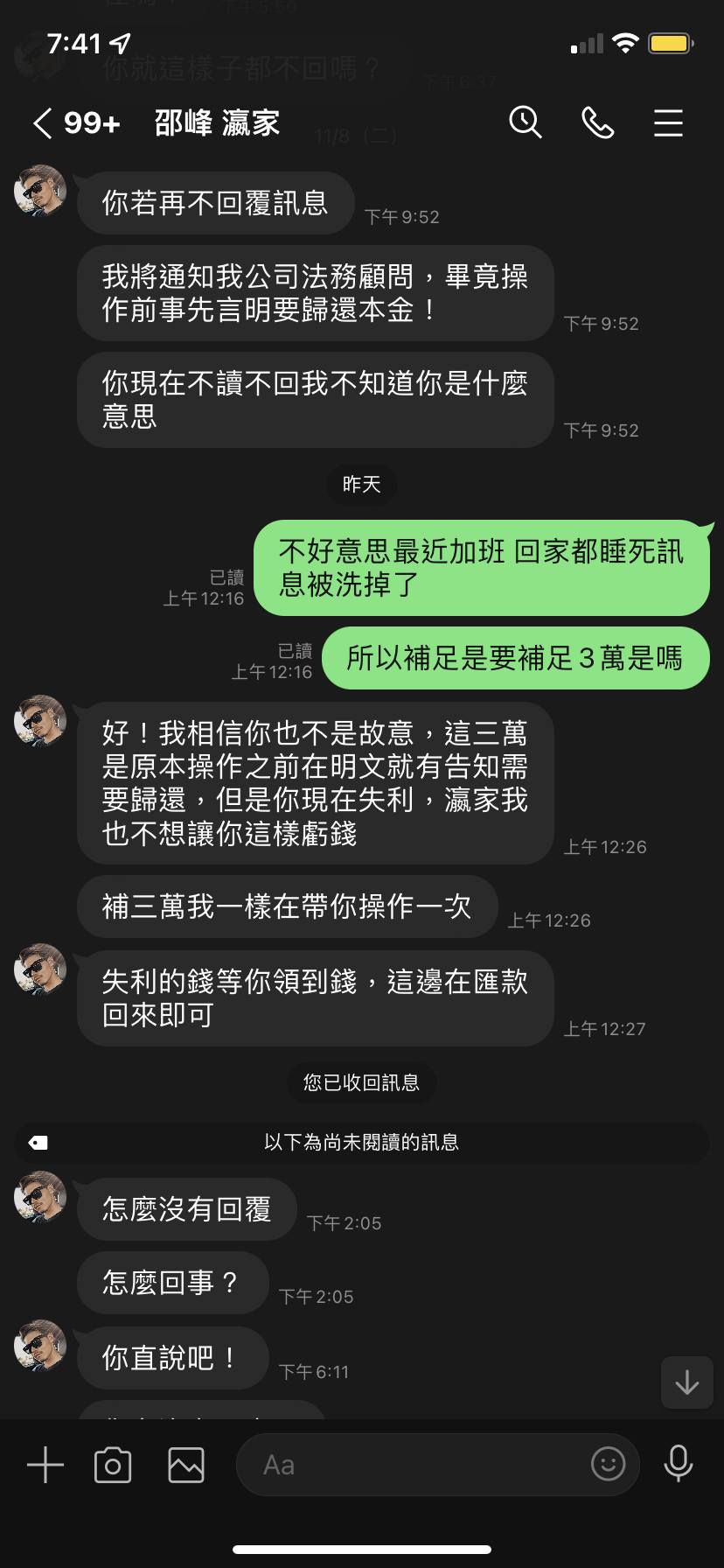The height and width of the screenshot is (1568, 724).
Task: Pick a photo from the gallery
Action: click(x=186, y=1465)
